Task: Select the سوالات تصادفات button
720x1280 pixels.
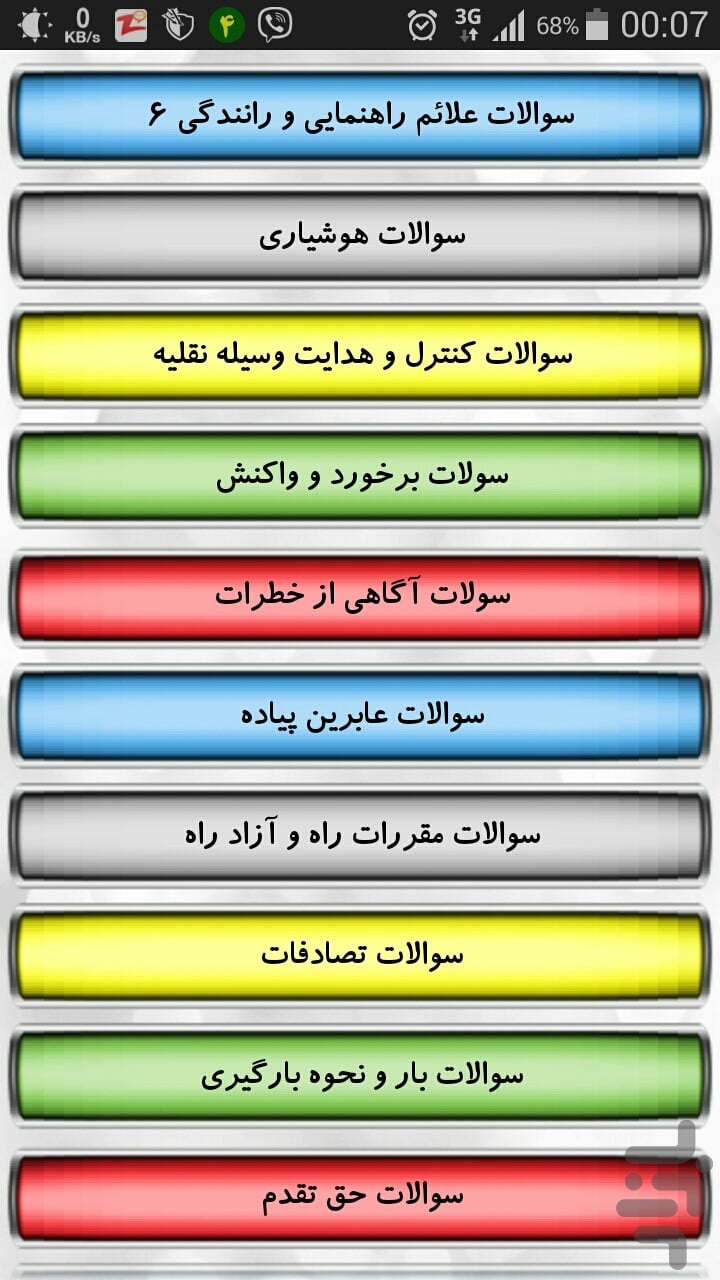Action: pos(360,955)
